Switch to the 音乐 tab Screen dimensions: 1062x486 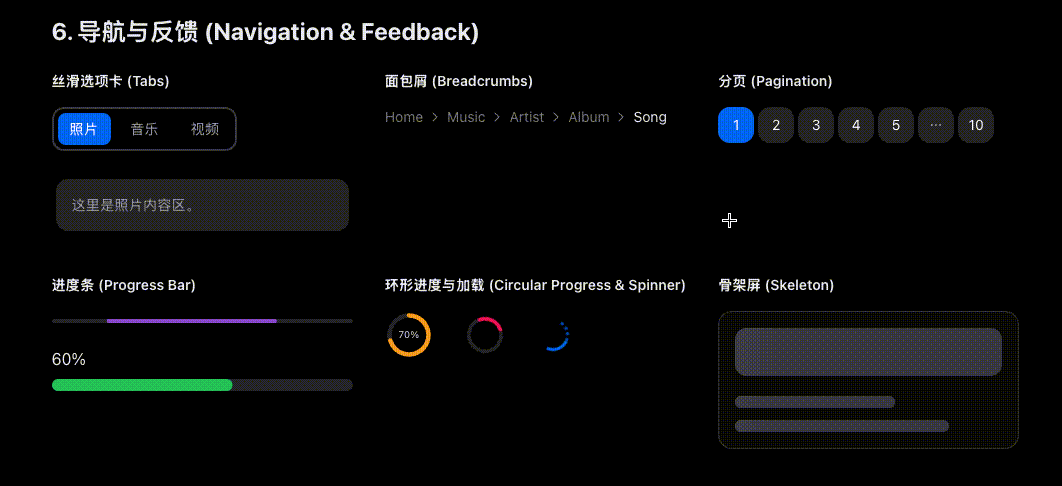144,129
